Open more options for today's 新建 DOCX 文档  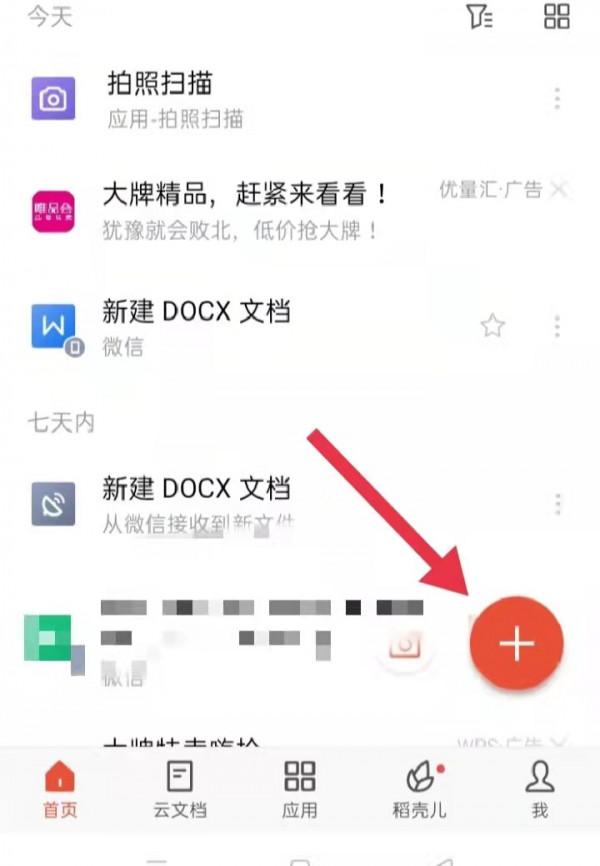557,326
